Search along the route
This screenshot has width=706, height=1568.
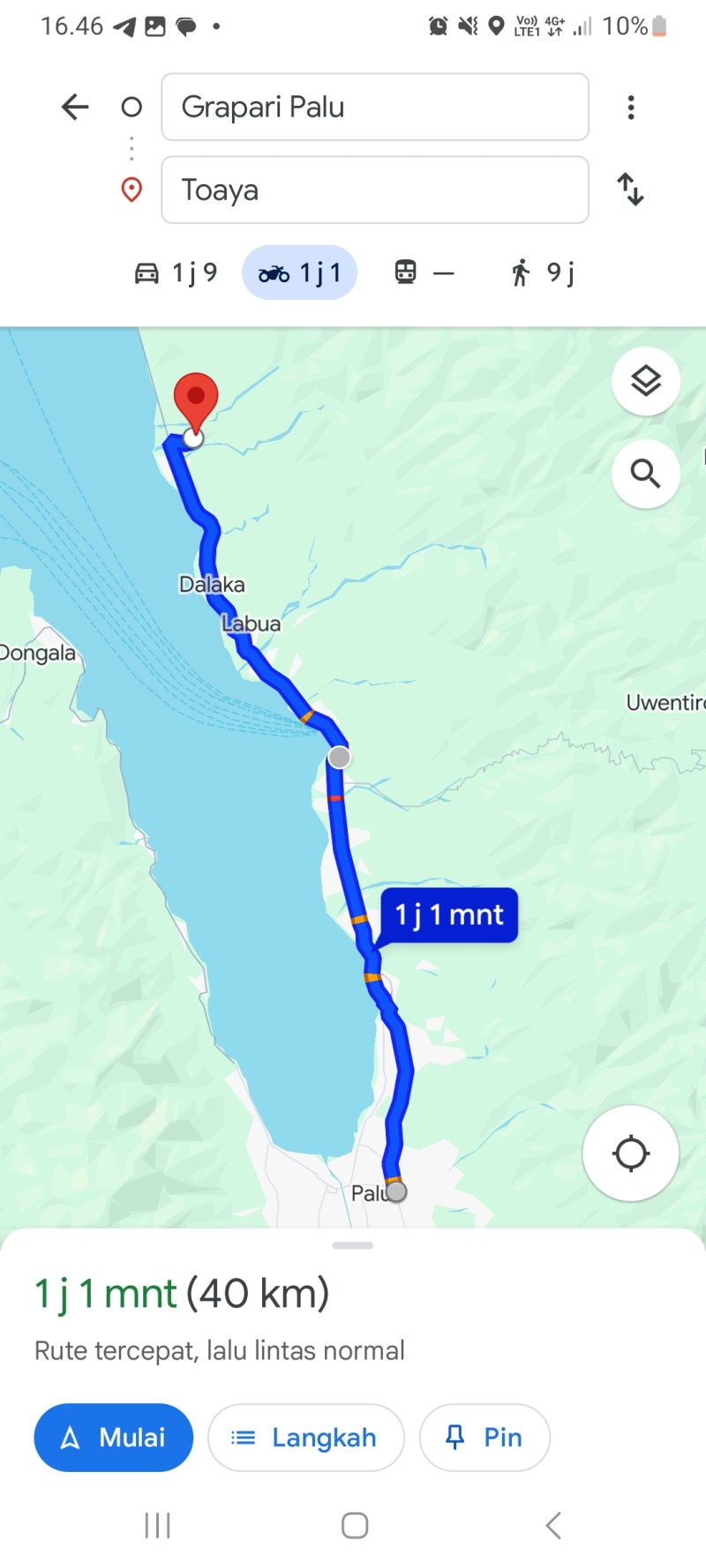pos(646,474)
